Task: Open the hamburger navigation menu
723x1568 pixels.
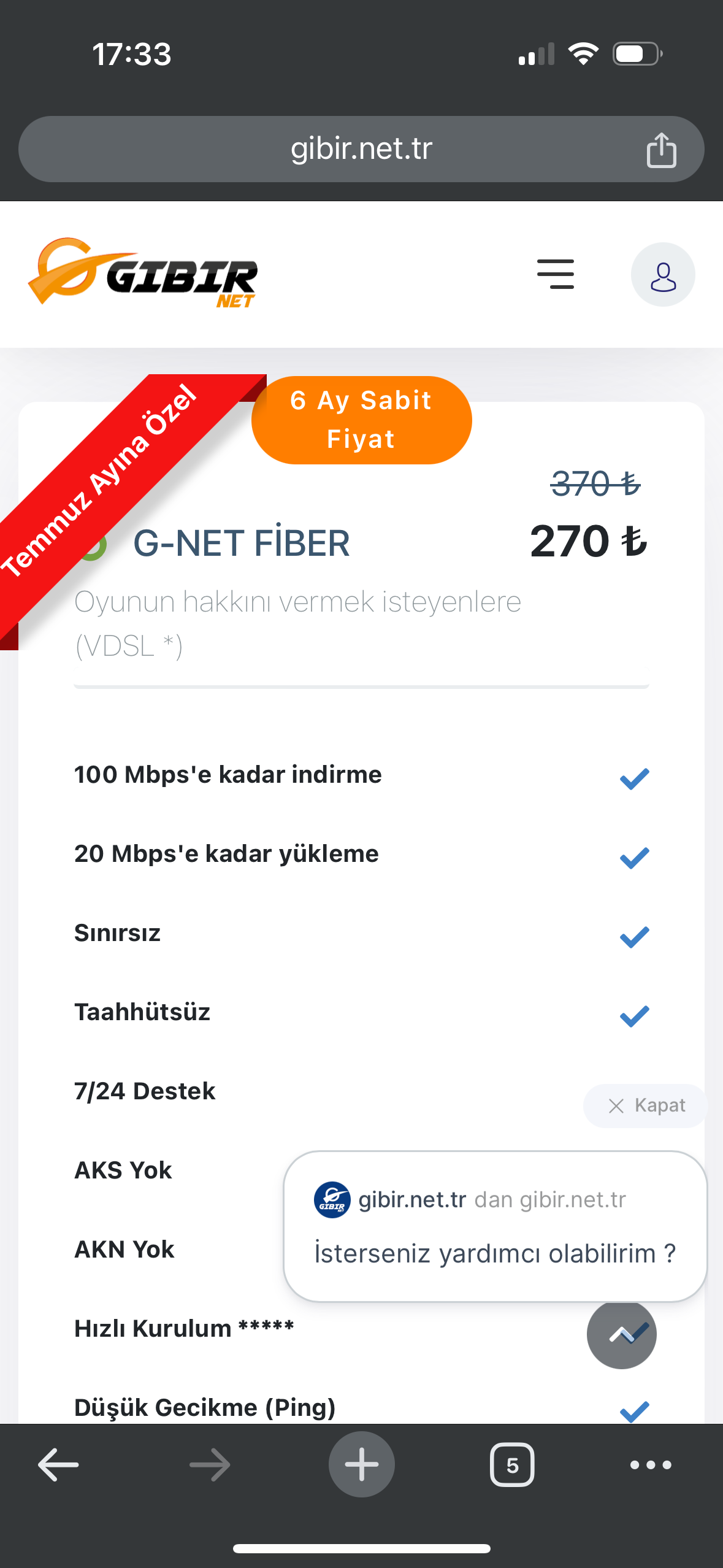Action: click(x=555, y=274)
